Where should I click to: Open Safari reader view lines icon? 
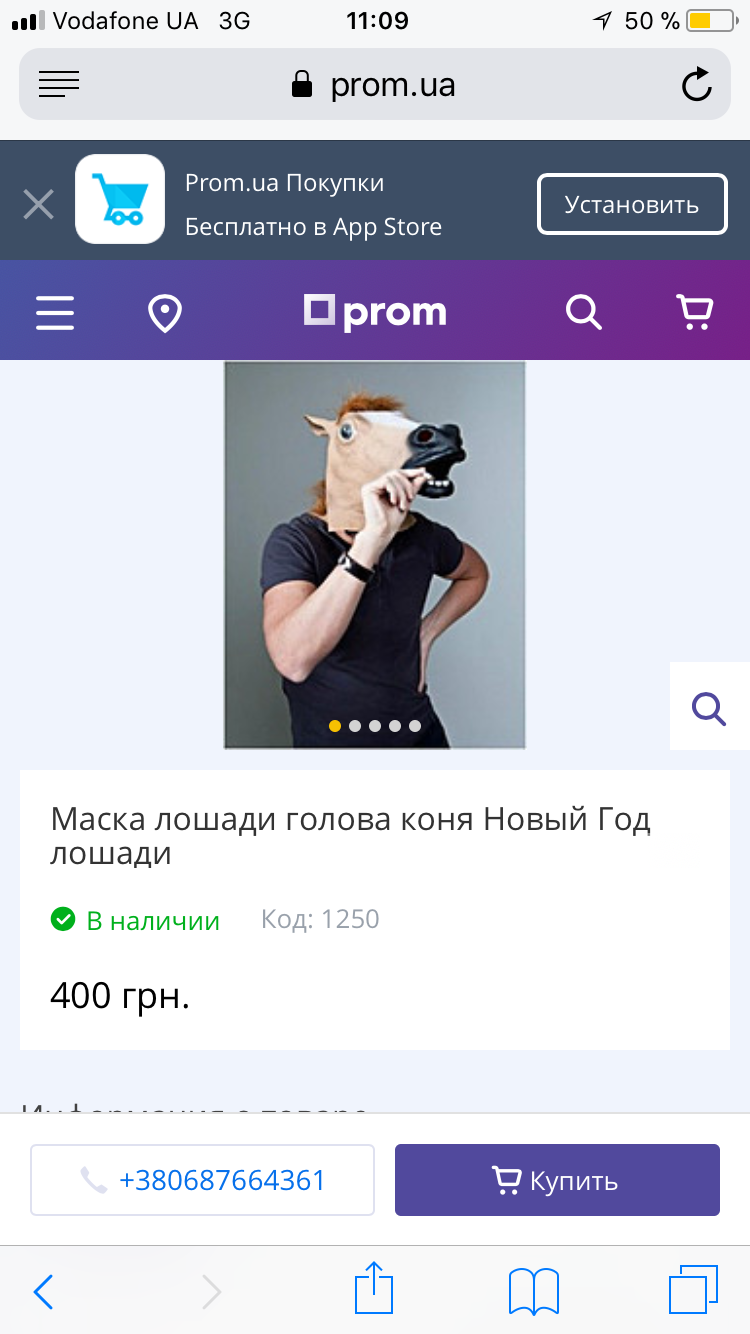59,85
